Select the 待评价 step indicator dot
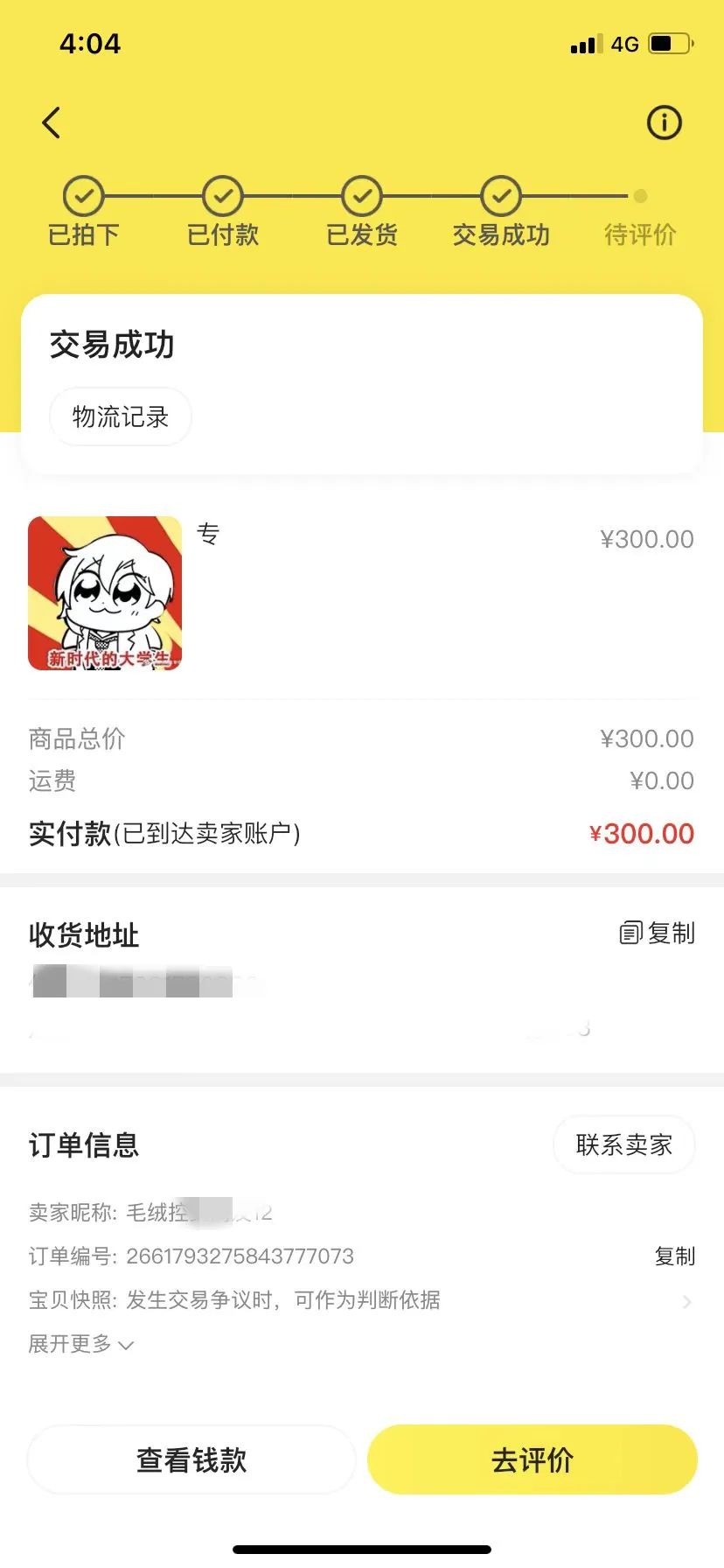 click(x=639, y=195)
